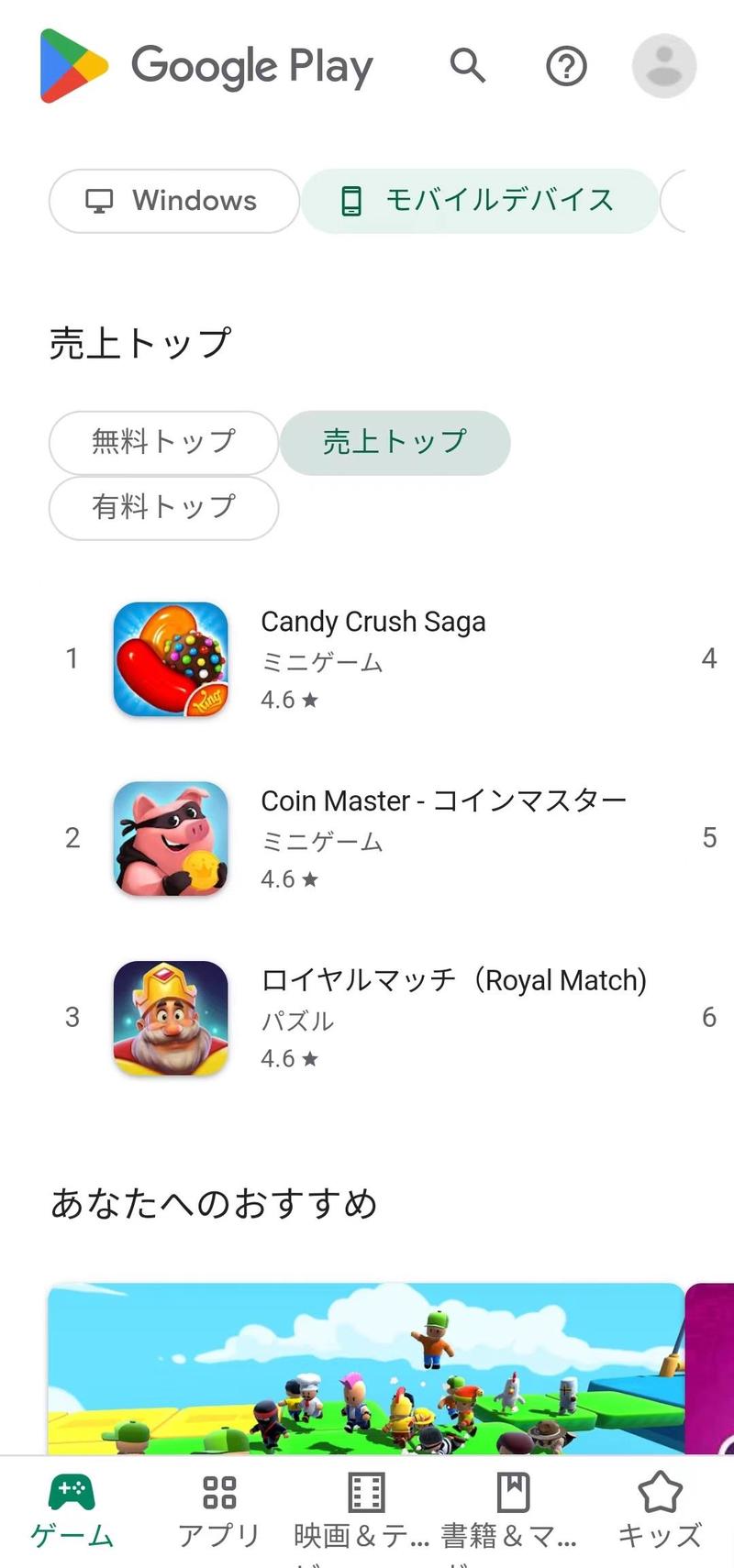Tap the phone icon on モバイルデバイス chip
The width and height of the screenshot is (734, 1568).
pyautogui.click(x=353, y=200)
